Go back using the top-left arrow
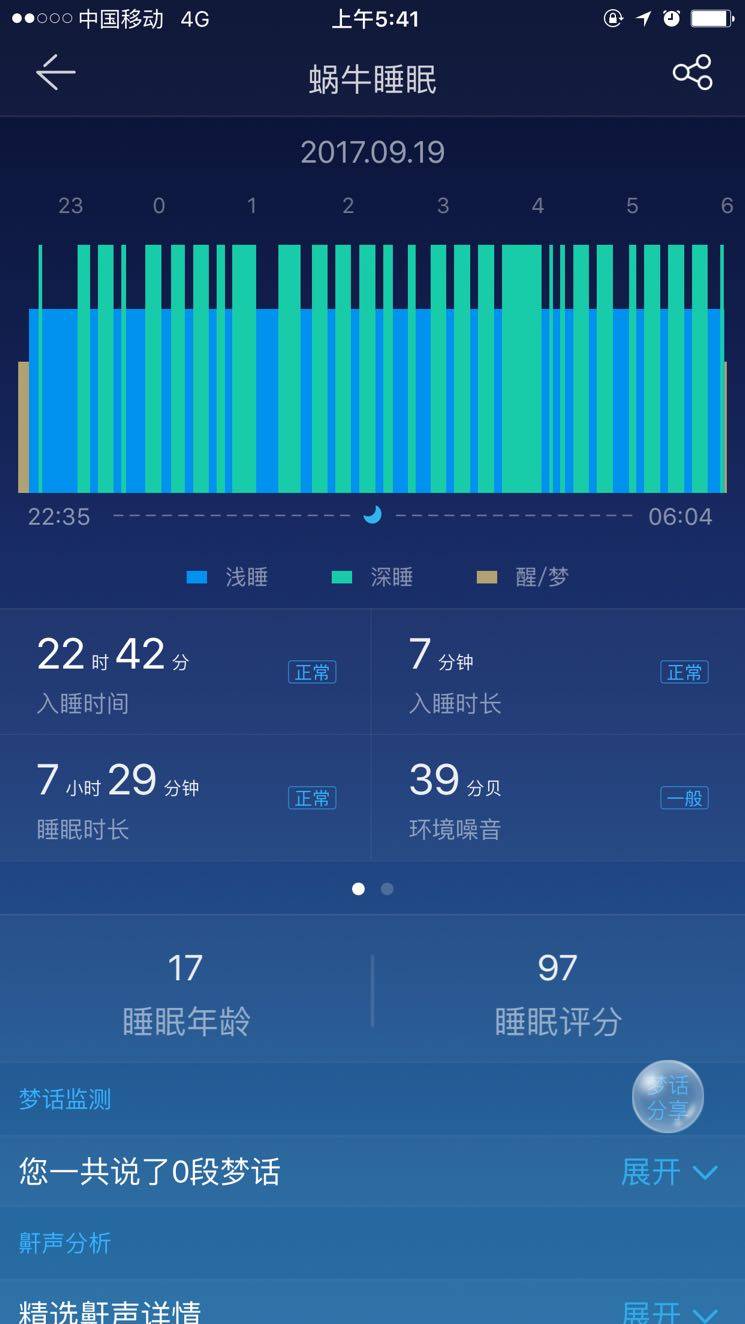The width and height of the screenshot is (745, 1324). 56,73
